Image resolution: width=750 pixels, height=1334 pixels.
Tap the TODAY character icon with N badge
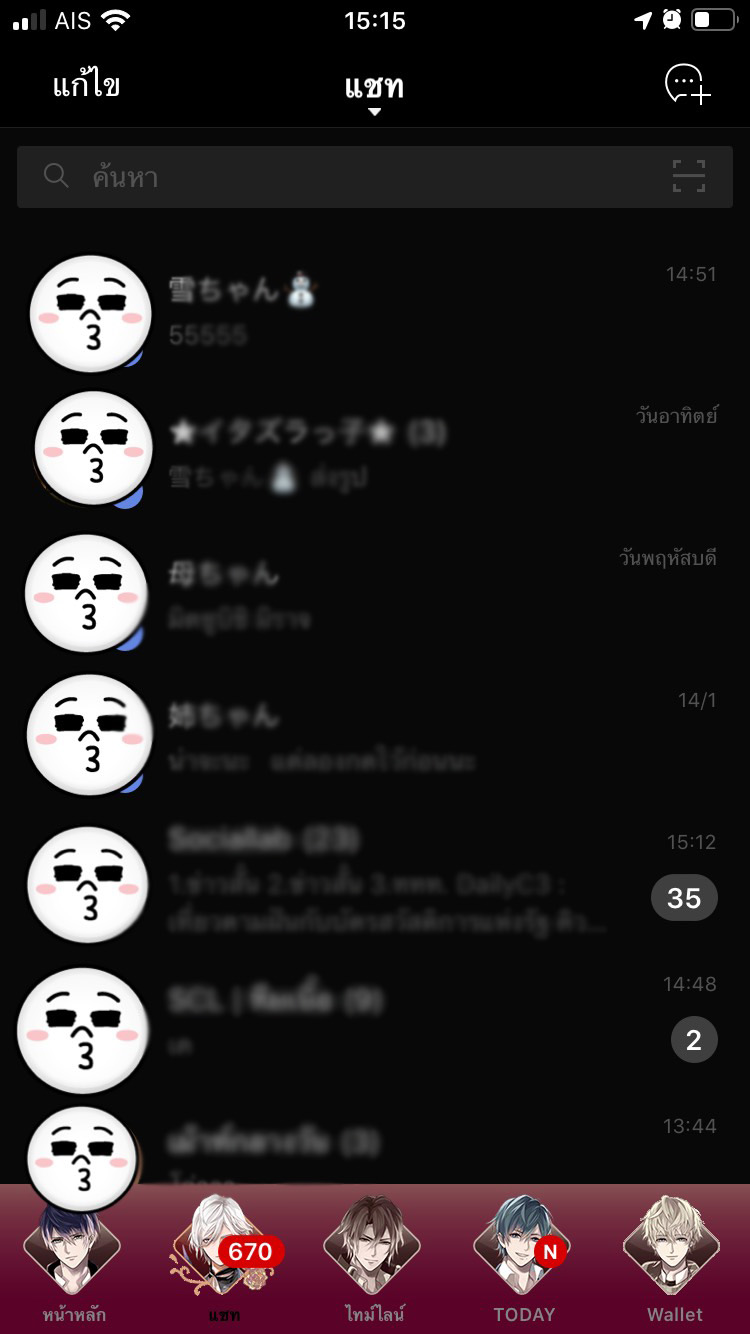coord(521,1245)
